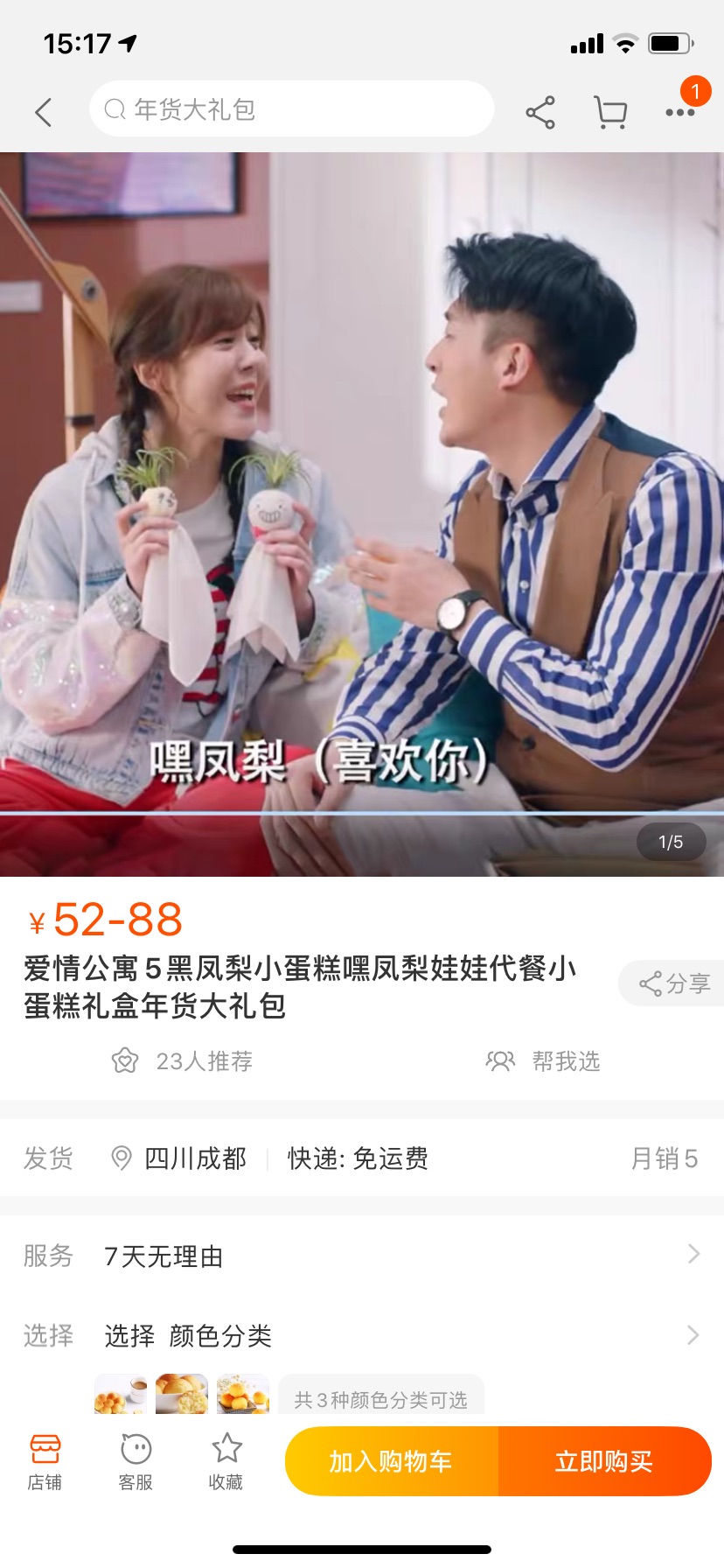Tap the product video to play it
The image size is (724, 1568).
click(x=362, y=514)
